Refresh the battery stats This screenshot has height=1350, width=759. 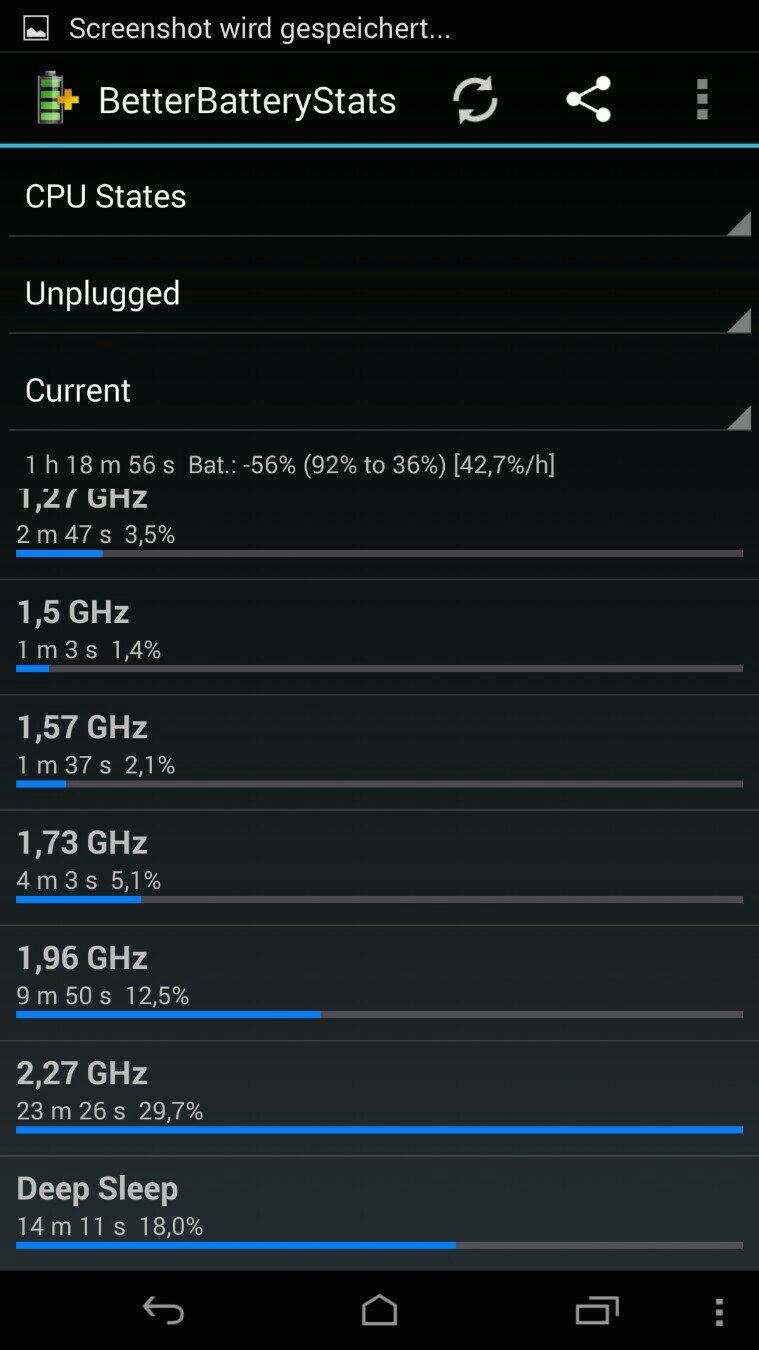(x=475, y=100)
